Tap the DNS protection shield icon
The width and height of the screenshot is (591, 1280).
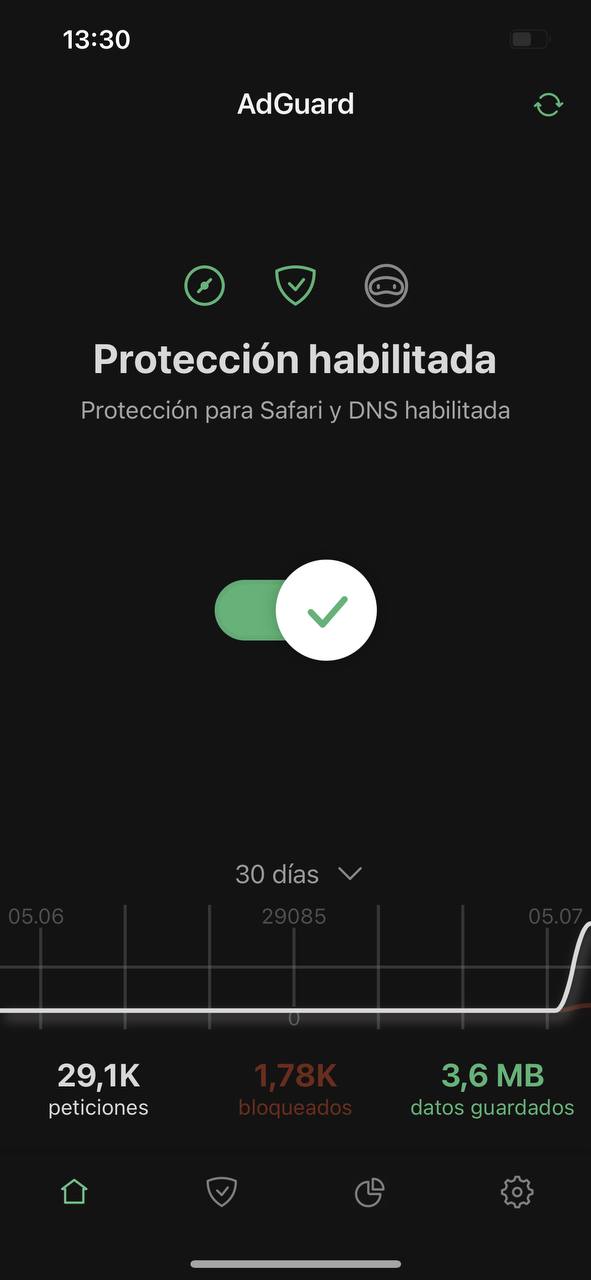(296, 286)
